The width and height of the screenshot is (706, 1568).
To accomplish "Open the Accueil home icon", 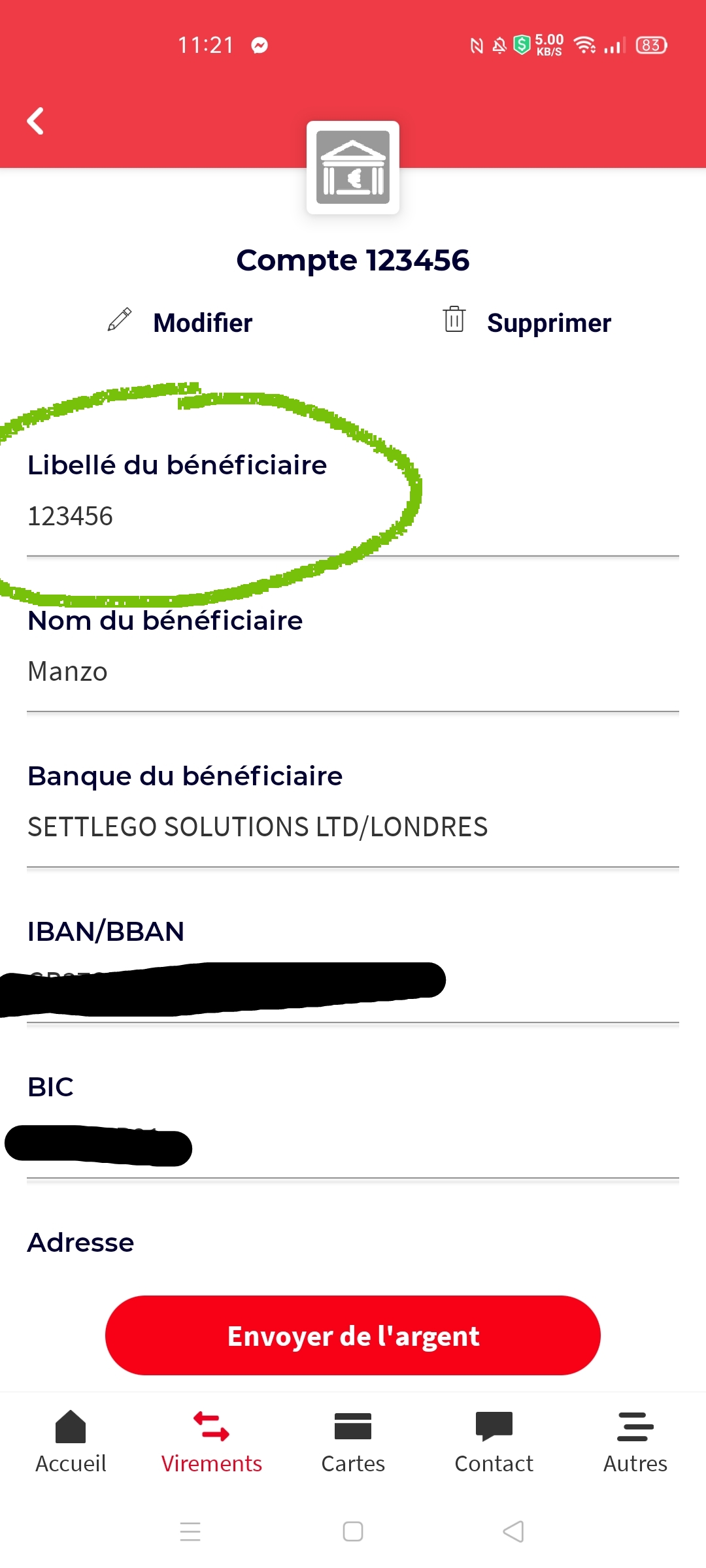I will coord(70,1424).
